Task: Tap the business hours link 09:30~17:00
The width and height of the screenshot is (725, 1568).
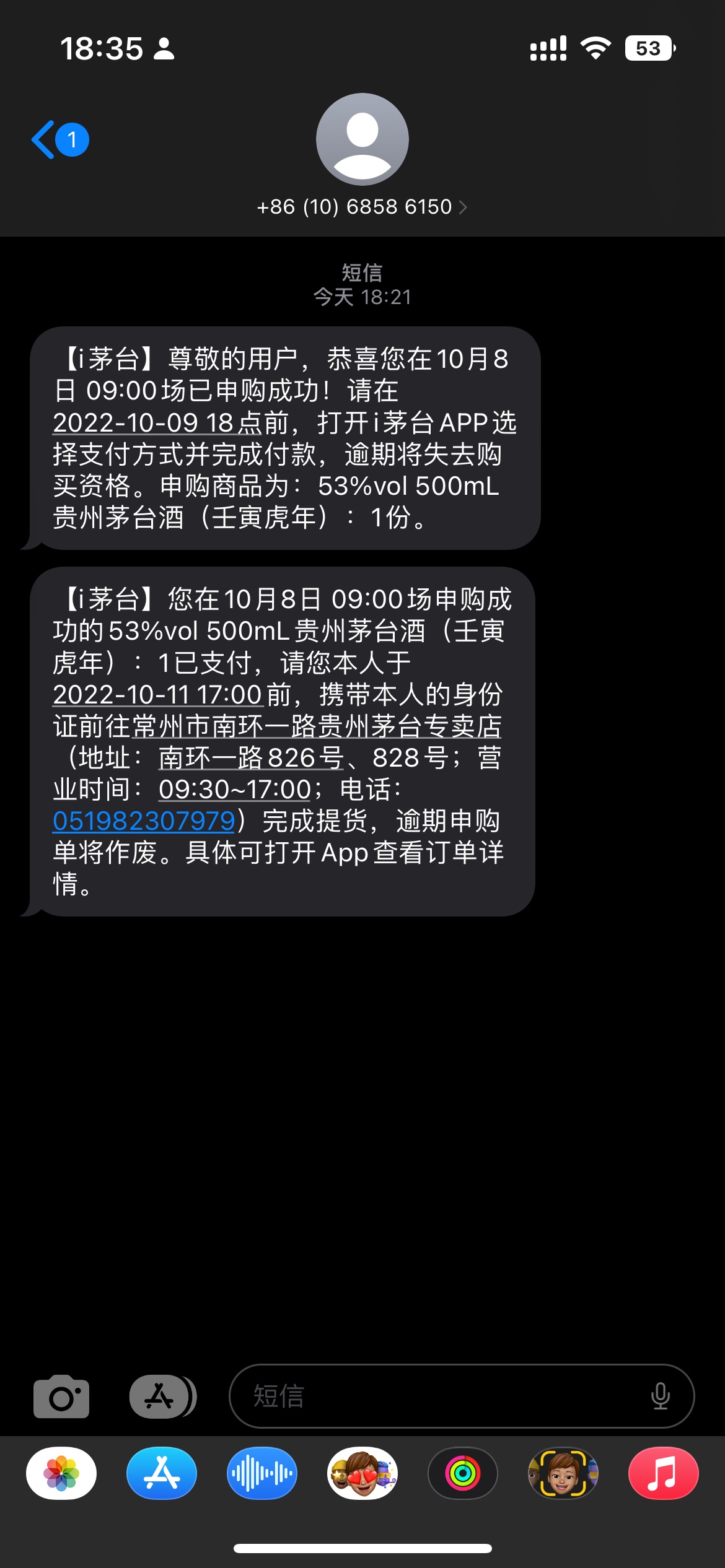Action: tap(234, 790)
